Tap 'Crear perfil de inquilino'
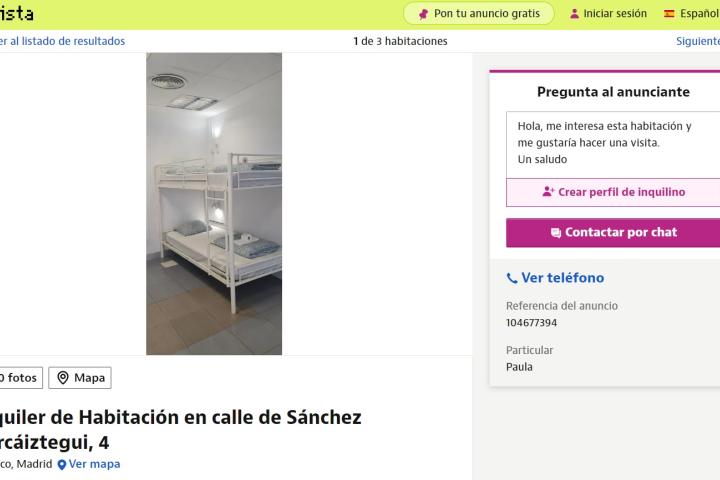Viewport: 720px width, 480px height. pyautogui.click(x=612, y=192)
